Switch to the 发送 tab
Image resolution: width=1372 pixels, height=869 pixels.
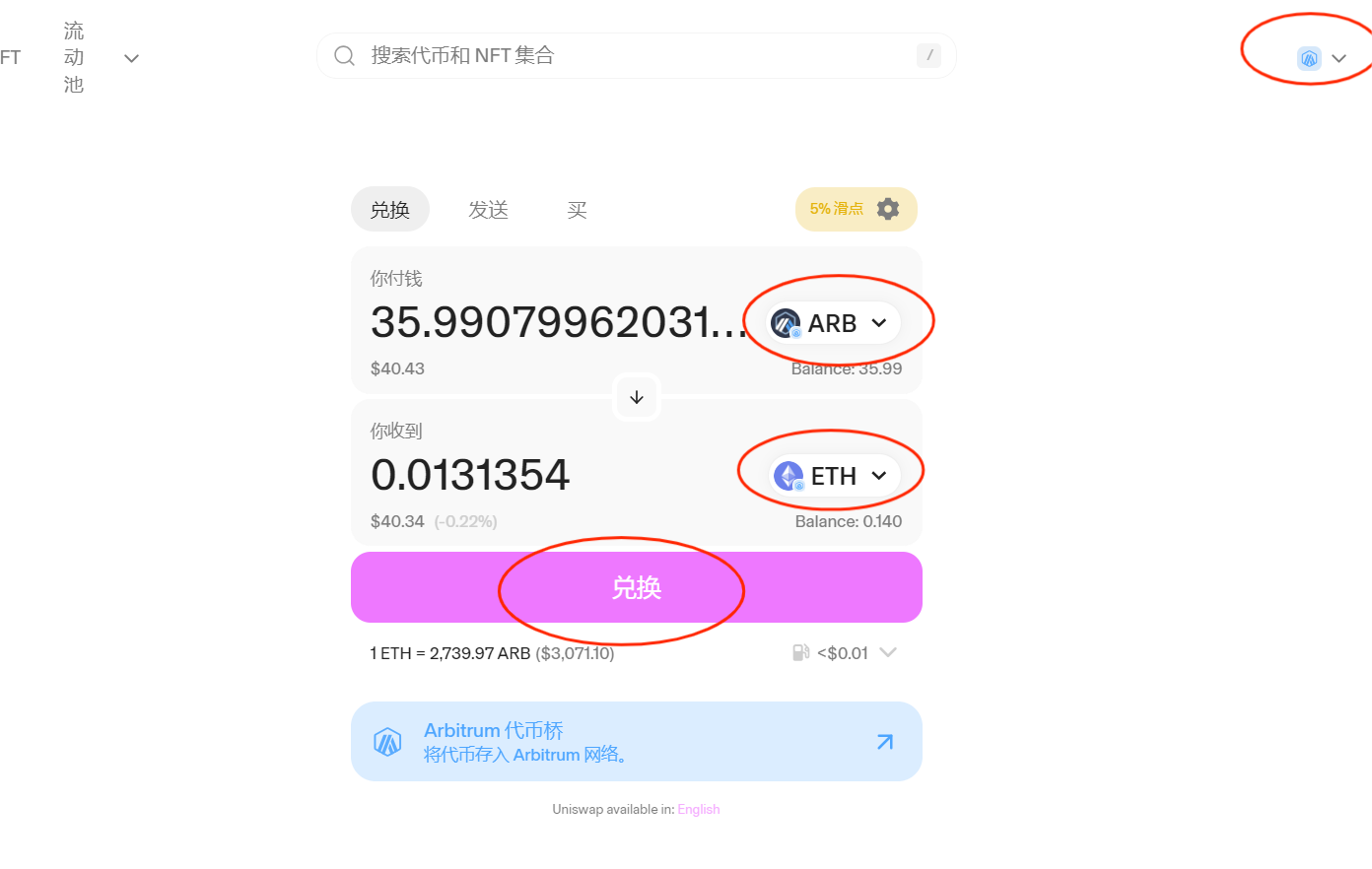(x=488, y=210)
